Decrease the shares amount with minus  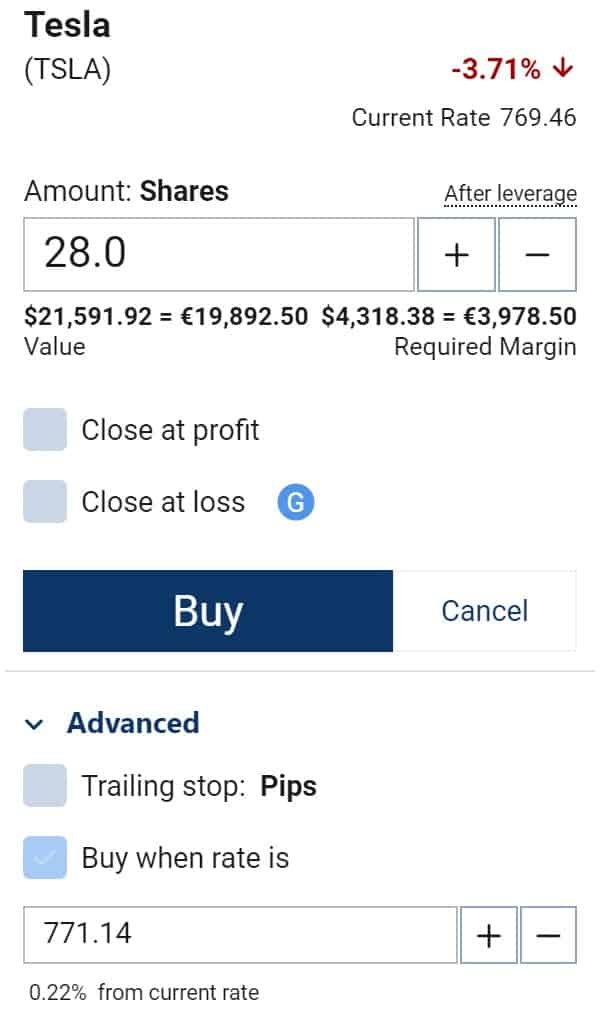click(x=537, y=254)
